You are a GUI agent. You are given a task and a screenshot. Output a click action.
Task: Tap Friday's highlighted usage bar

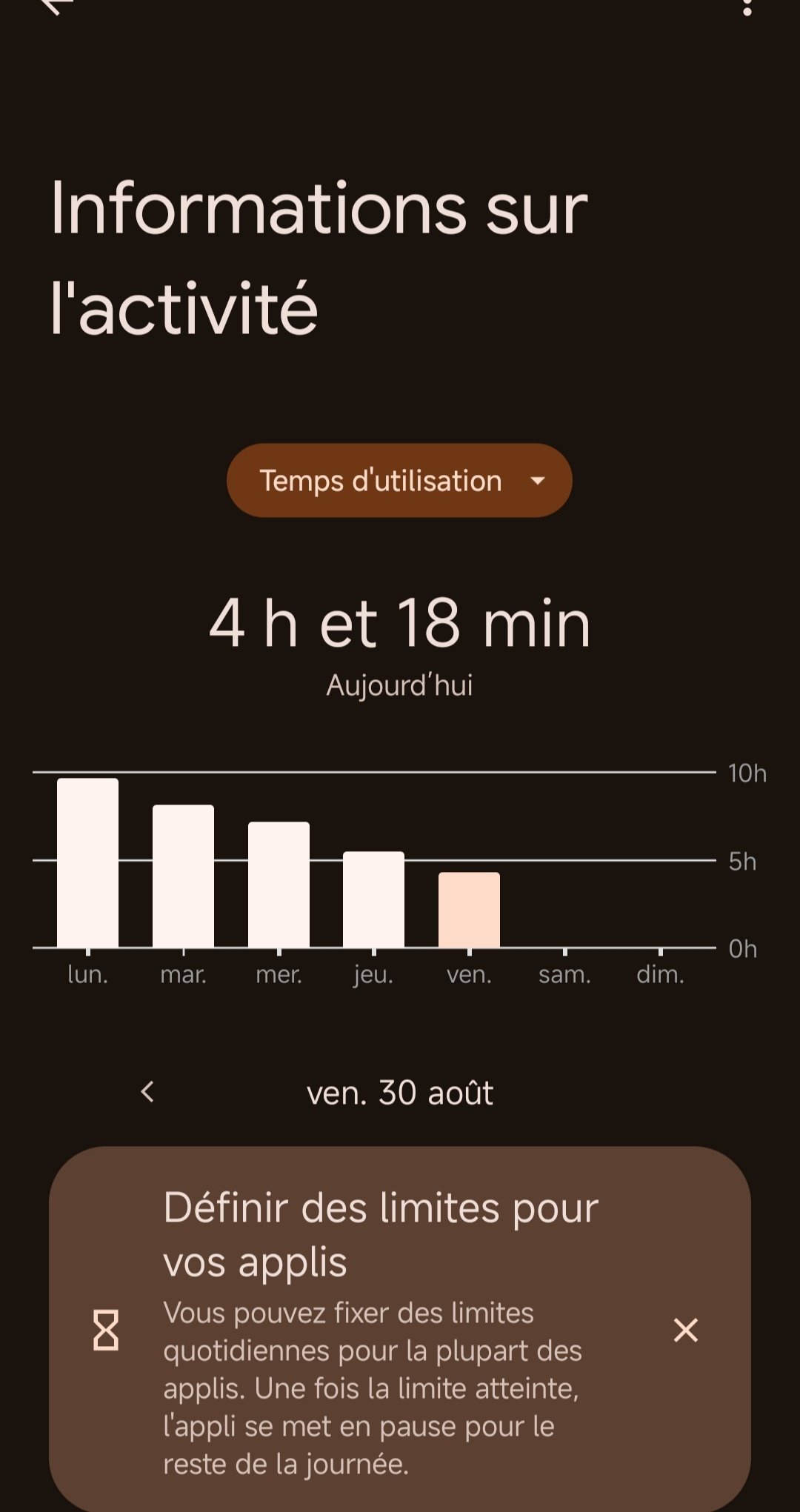pyautogui.click(x=469, y=910)
